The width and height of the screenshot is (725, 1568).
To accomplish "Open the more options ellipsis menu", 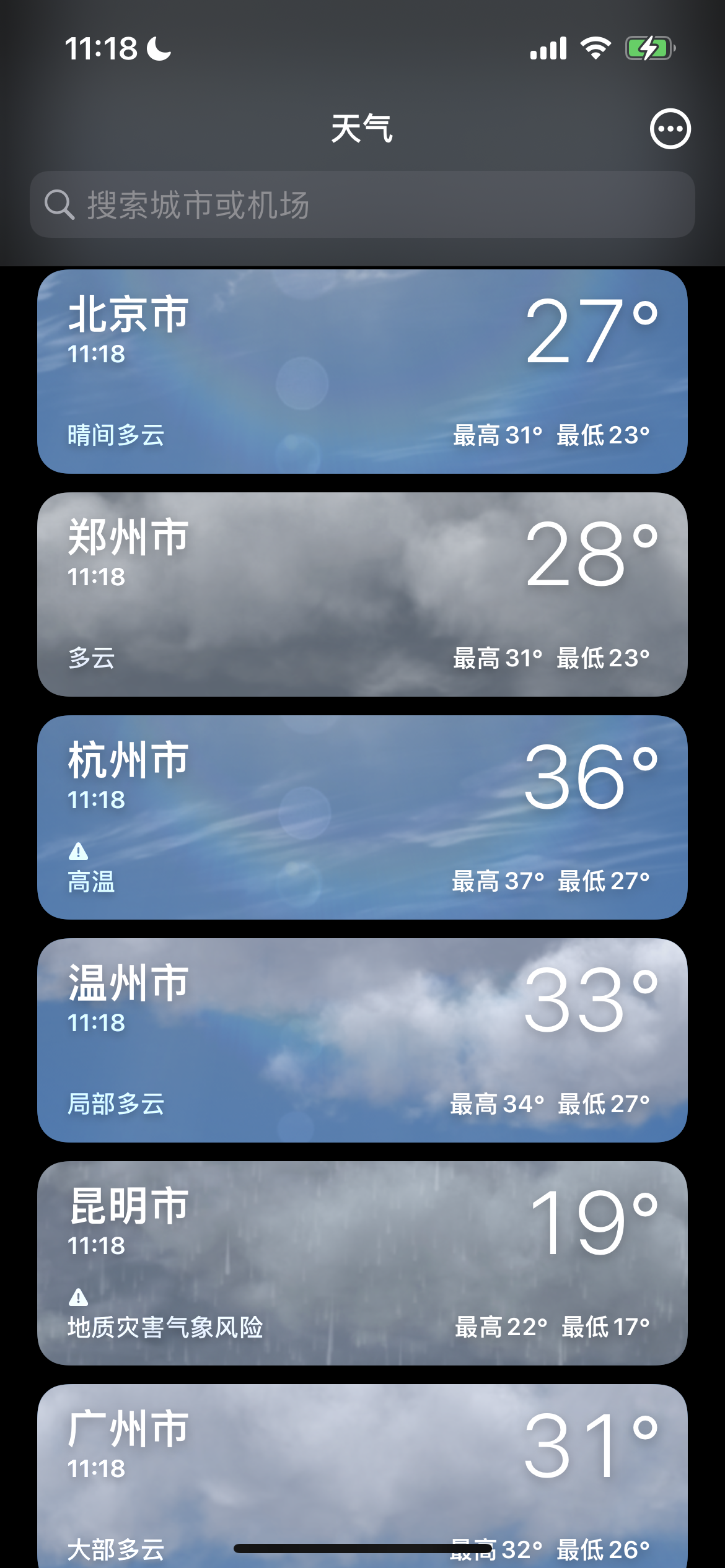I will click(x=670, y=129).
